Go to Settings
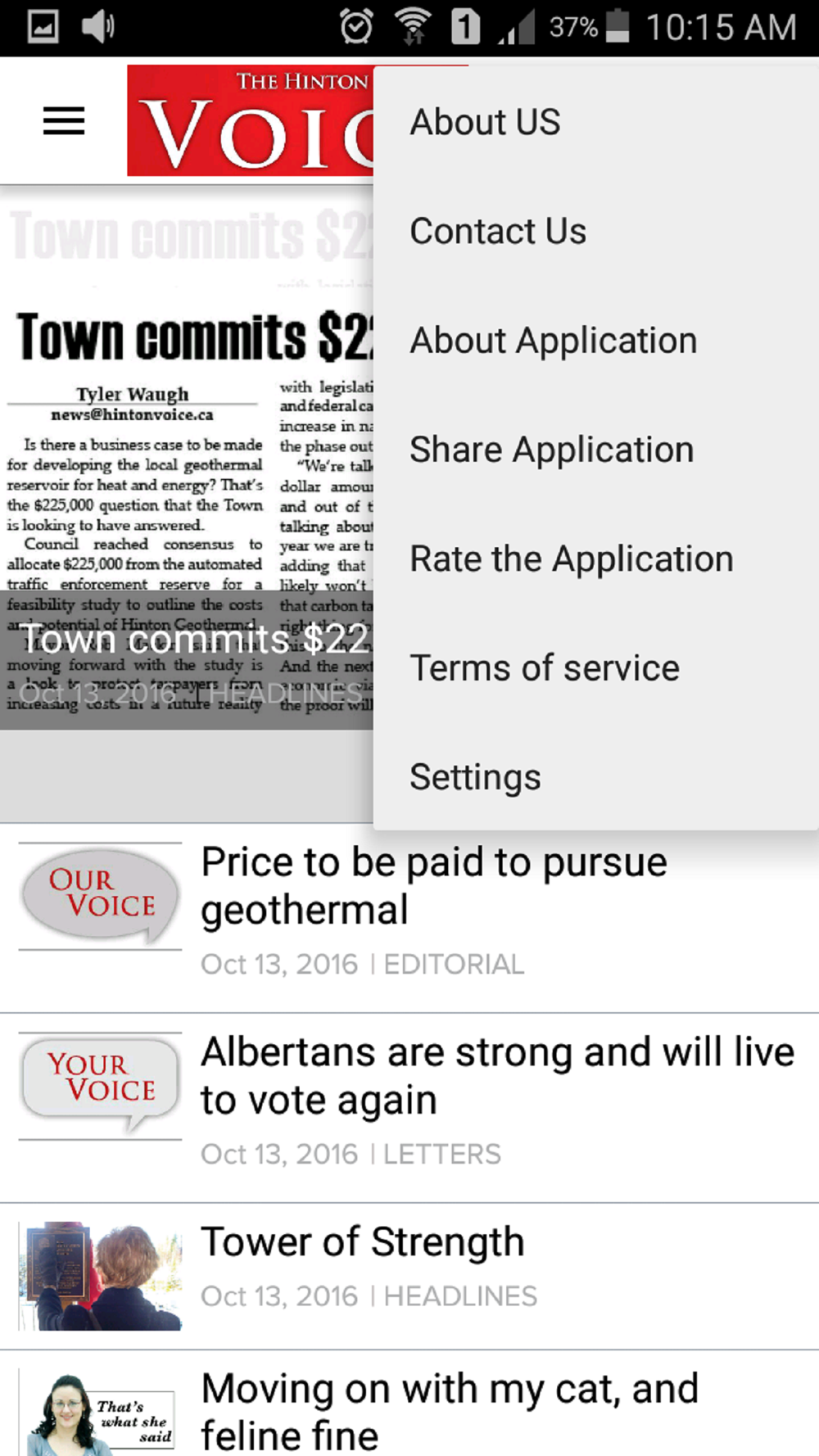This screenshot has width=819, height=1456. coord(595,776)
